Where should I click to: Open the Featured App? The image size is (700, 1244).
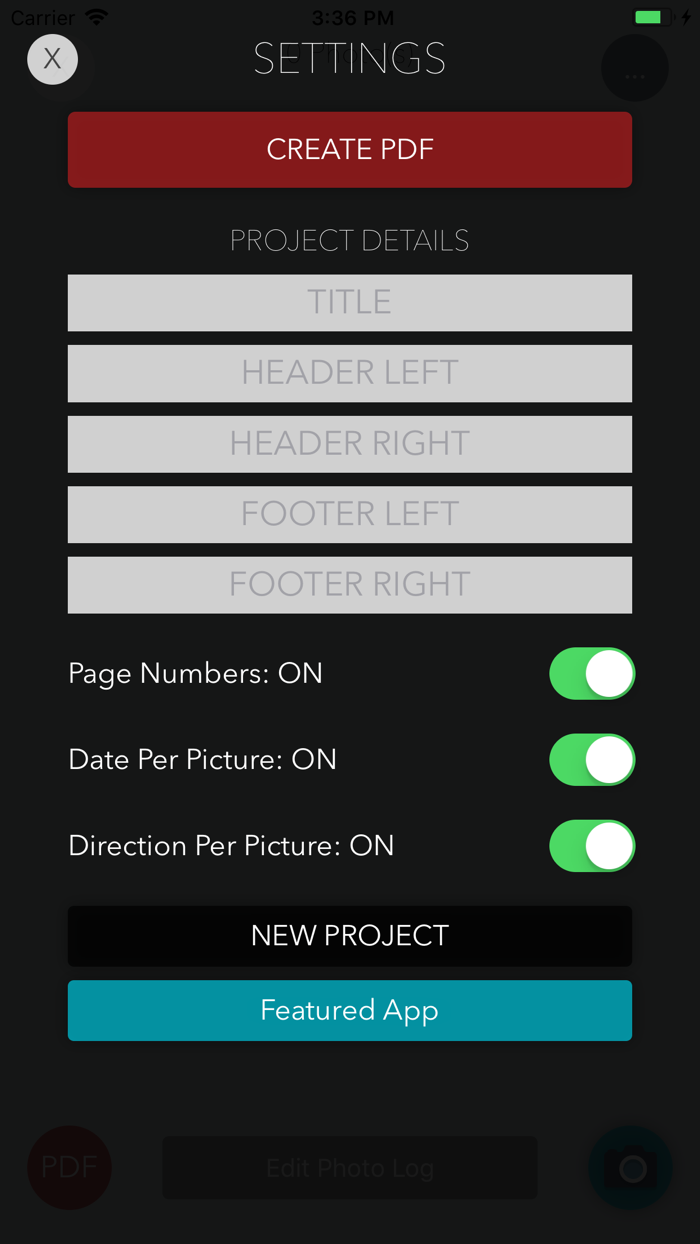(x=350, y=1010)
